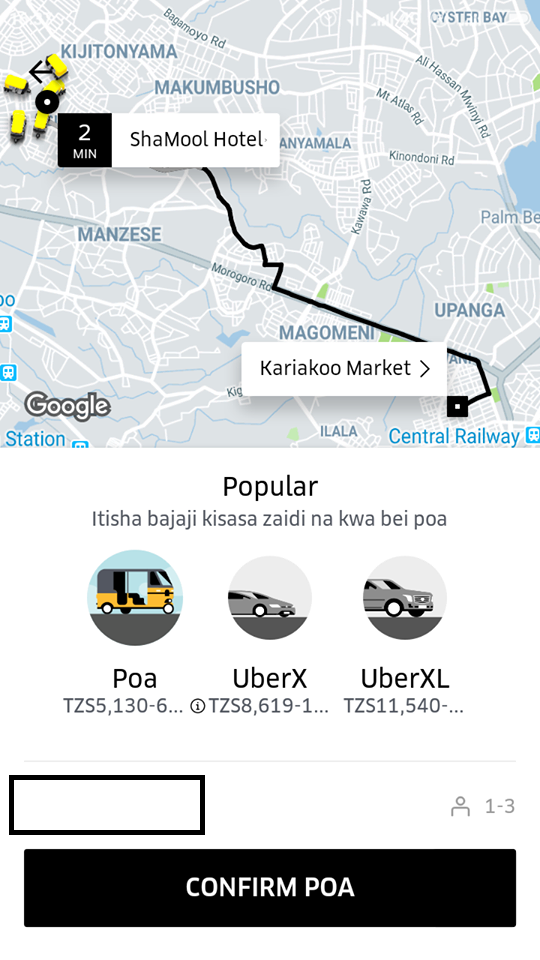540x960 pixels.
Task: View UberX fare info icon
Action: point(198,707)
